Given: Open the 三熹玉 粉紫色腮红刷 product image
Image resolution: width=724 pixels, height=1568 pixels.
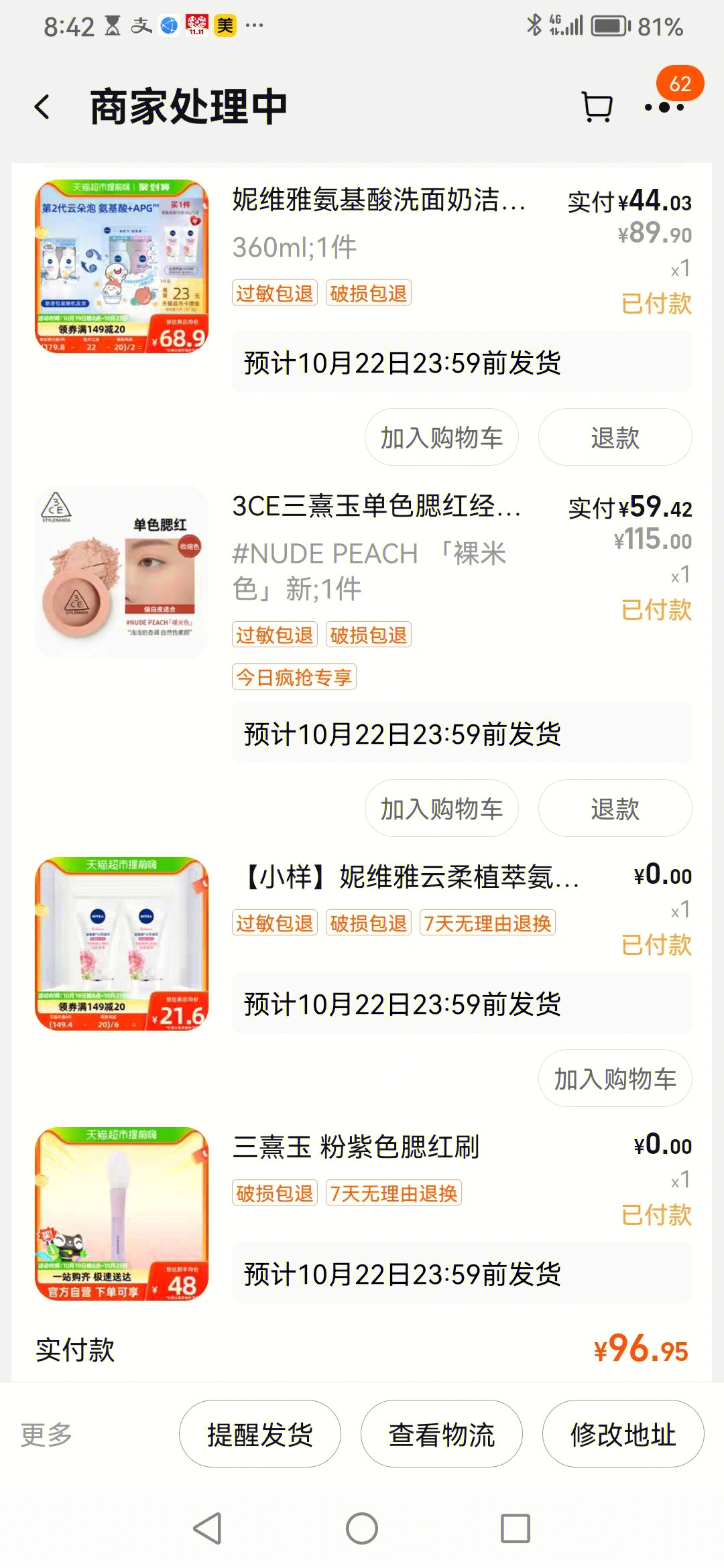Looking at the screenshot, I should pos(121,1214).
